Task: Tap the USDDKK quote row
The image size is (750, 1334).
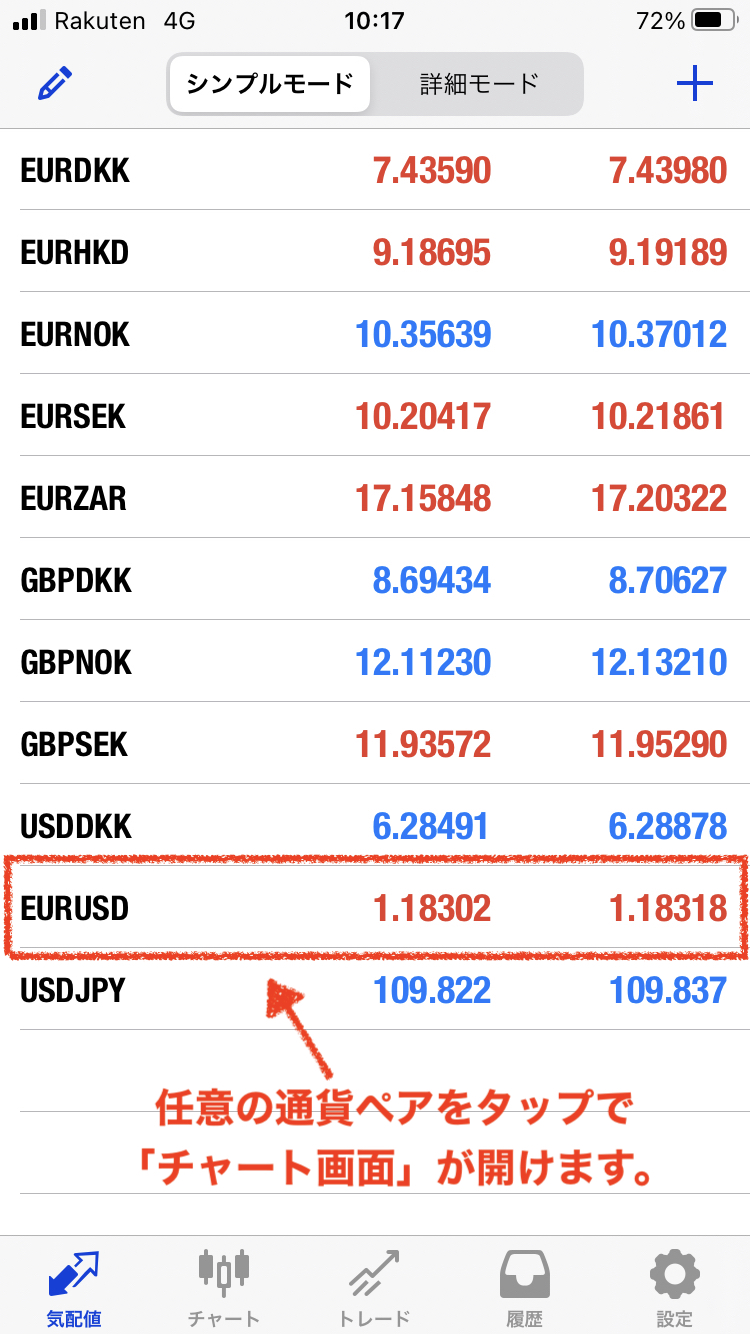Action: point(375,826)
